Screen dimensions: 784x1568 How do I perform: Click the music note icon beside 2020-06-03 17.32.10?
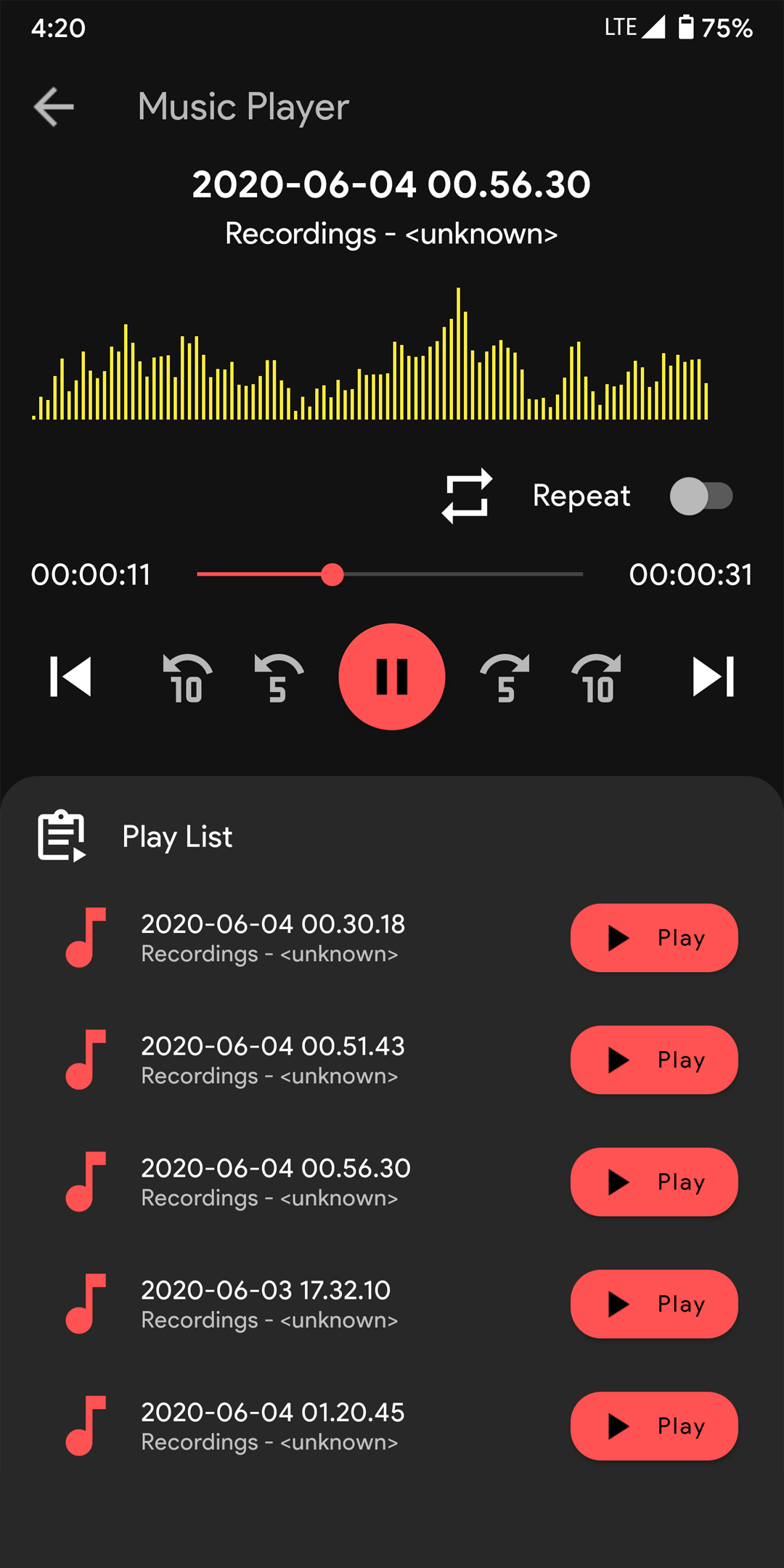86,1304
